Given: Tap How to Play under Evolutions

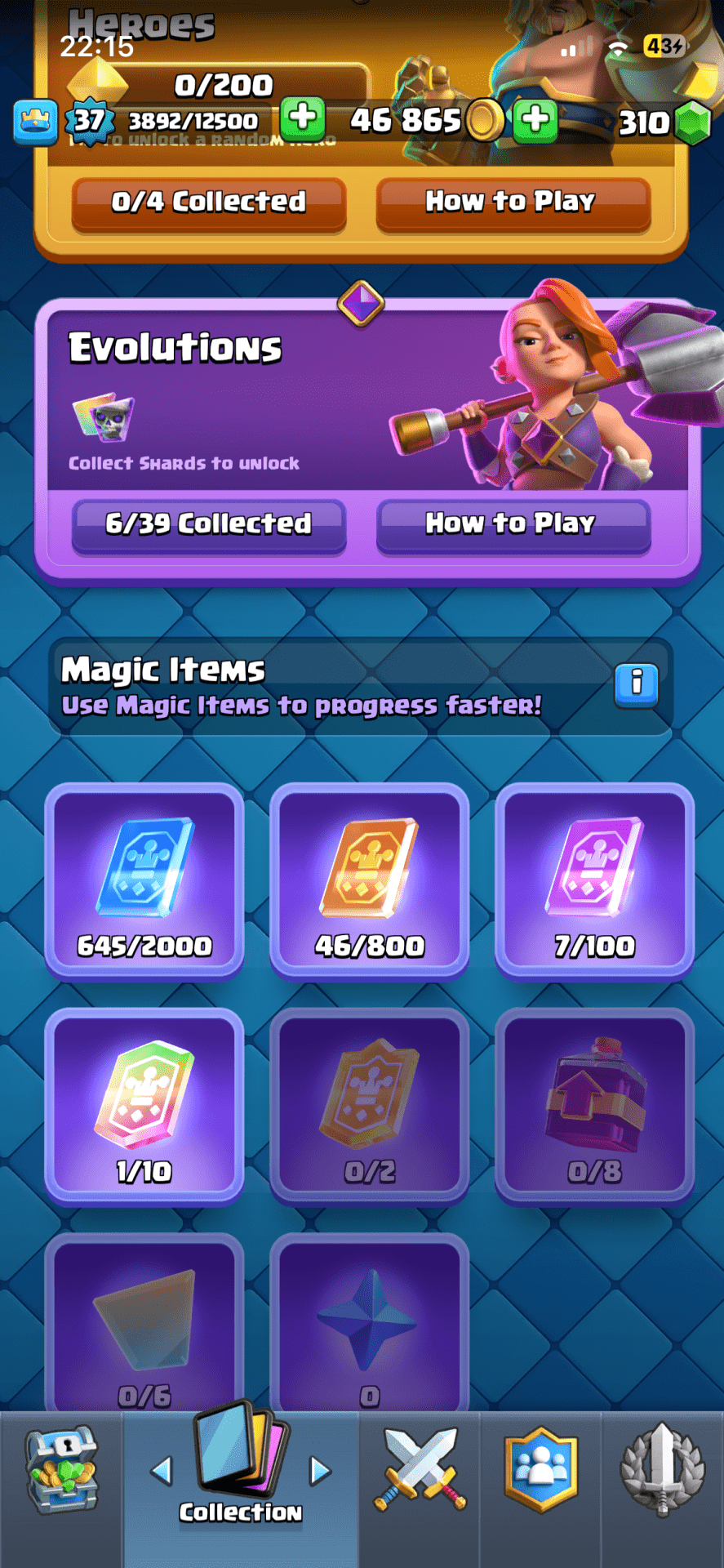Looking at the screenshot, I should click(x=512, y=523).
